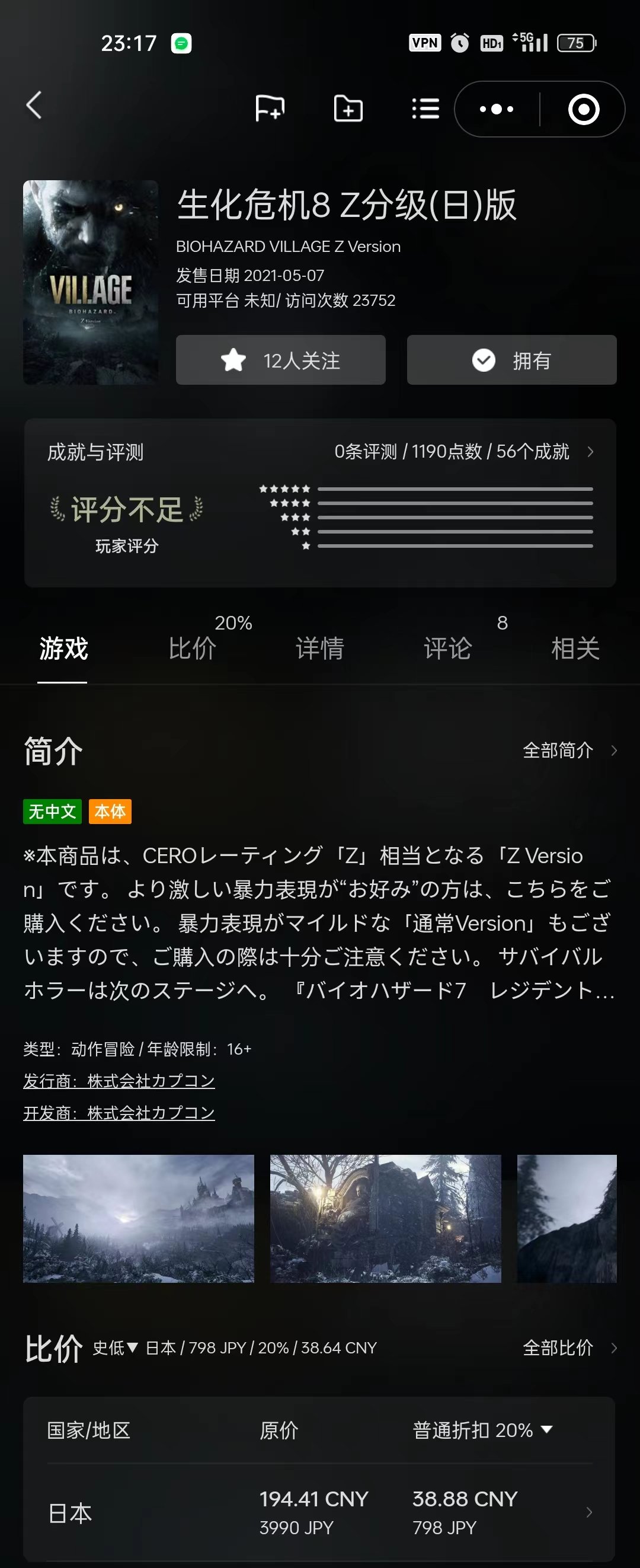Tap the 12人关注 follow button
Image resolution: width=640 pixels, height=1568 pixels.
280,360
